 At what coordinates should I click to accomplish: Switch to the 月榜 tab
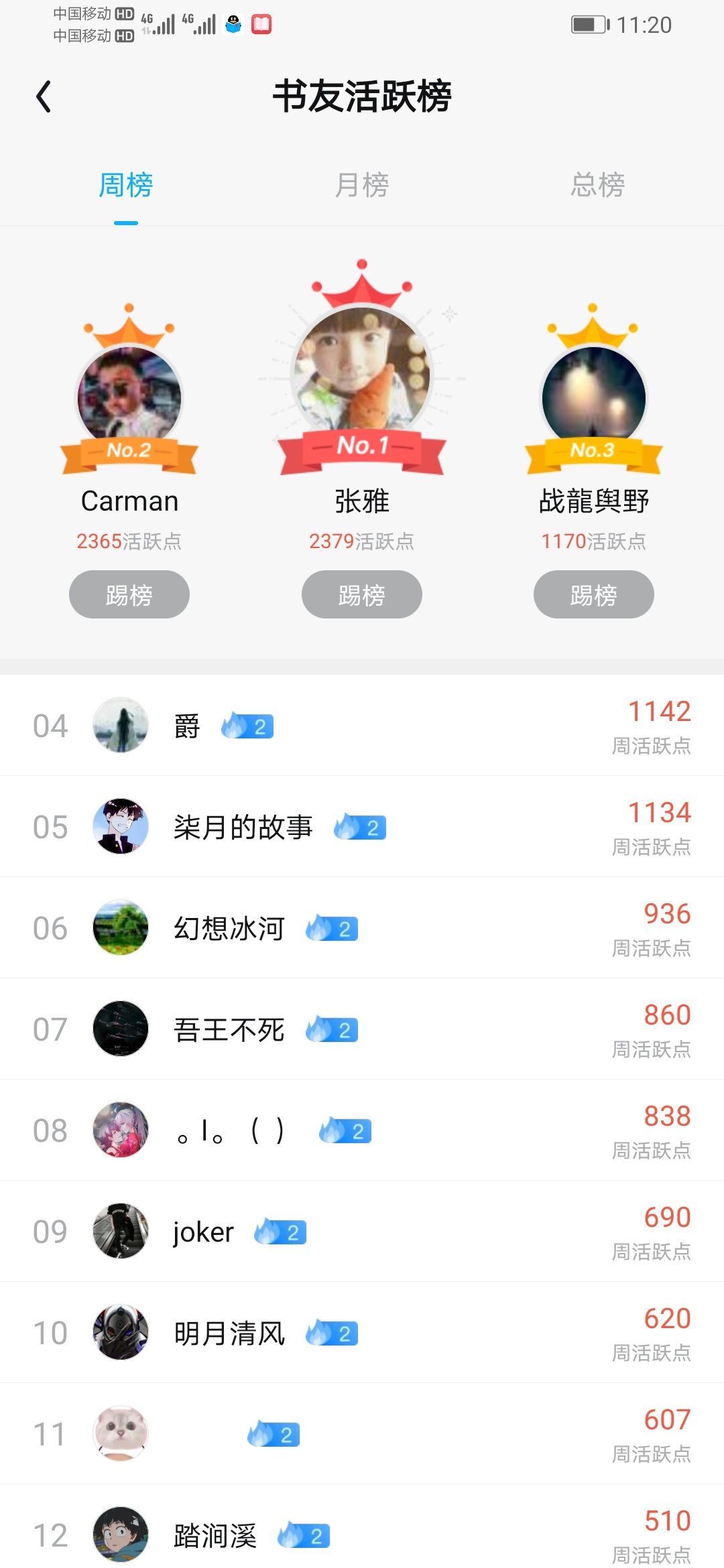point(362,185)
